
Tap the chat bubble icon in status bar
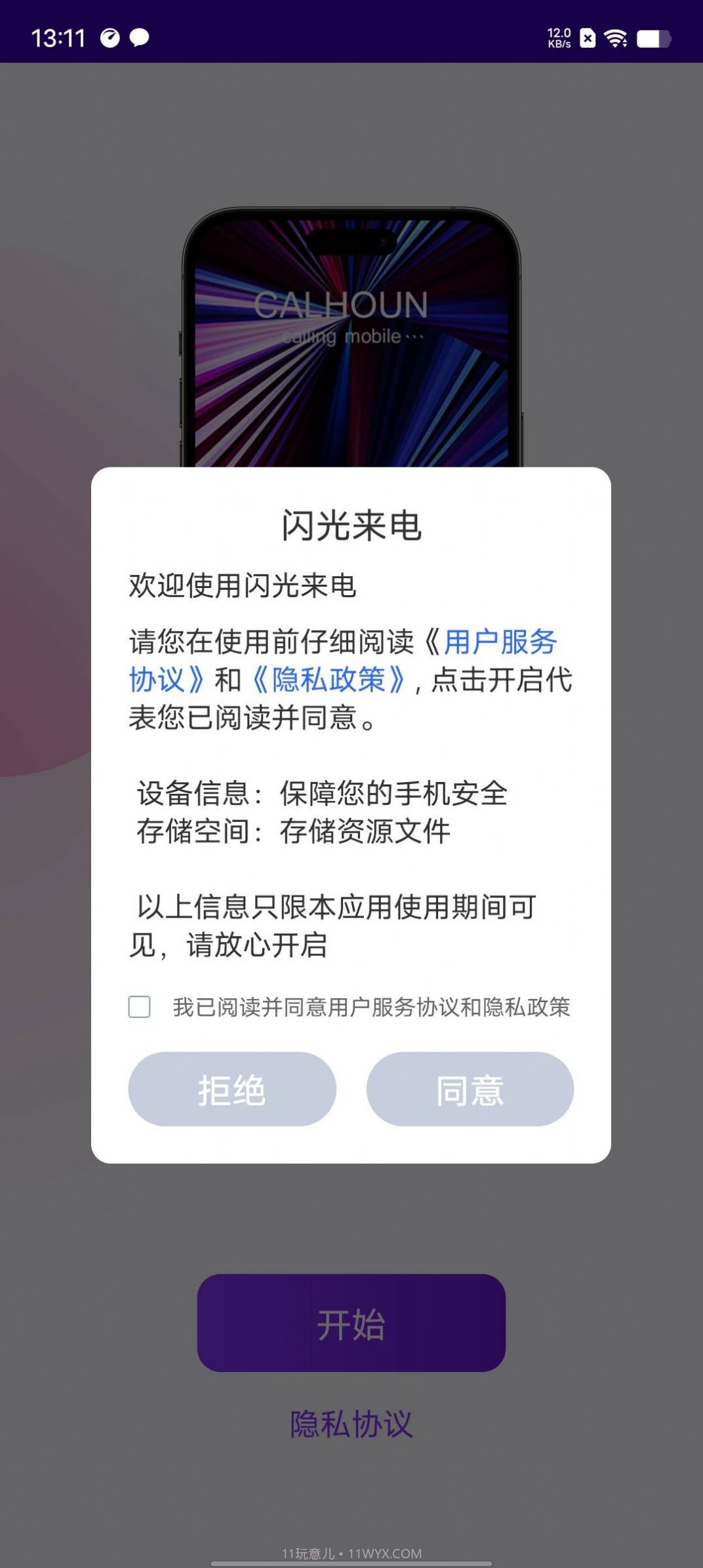click(138, 39)
